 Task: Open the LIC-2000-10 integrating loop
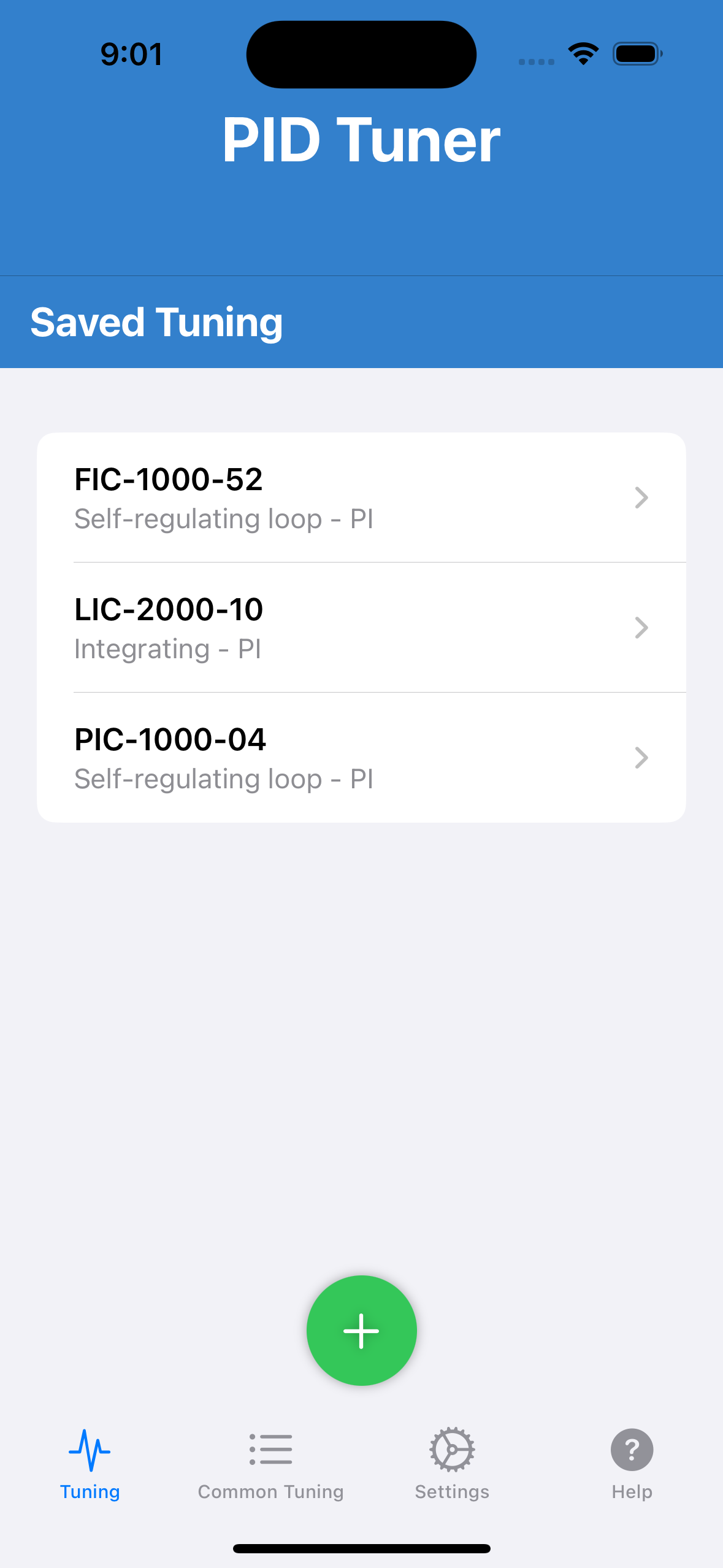[361, 628]
